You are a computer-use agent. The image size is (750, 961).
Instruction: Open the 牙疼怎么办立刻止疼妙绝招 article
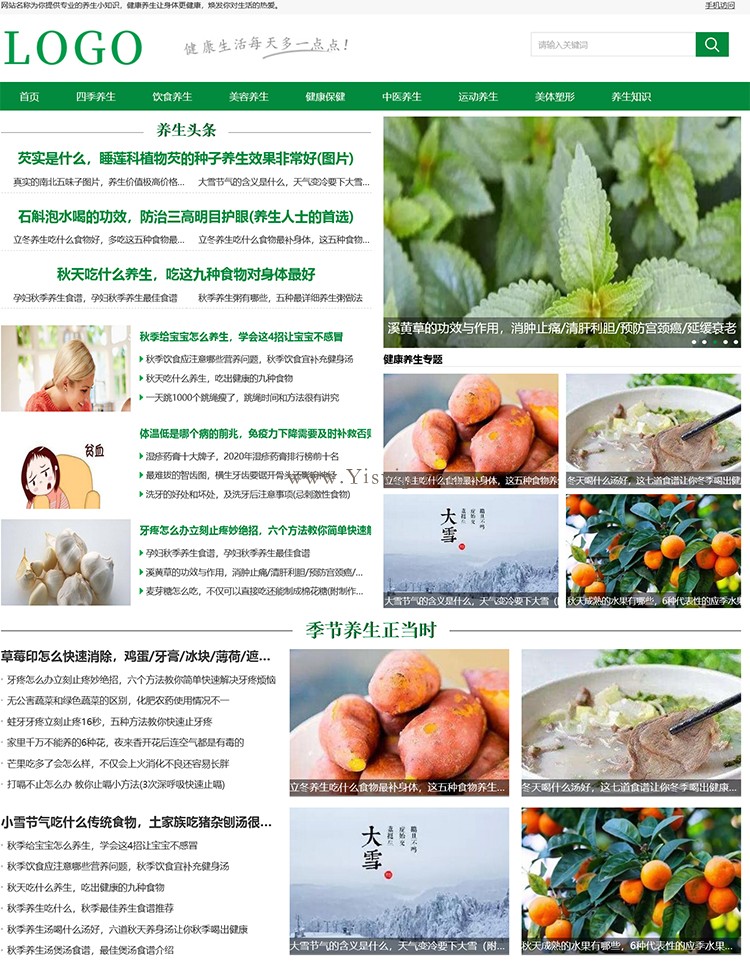point(255,531)
